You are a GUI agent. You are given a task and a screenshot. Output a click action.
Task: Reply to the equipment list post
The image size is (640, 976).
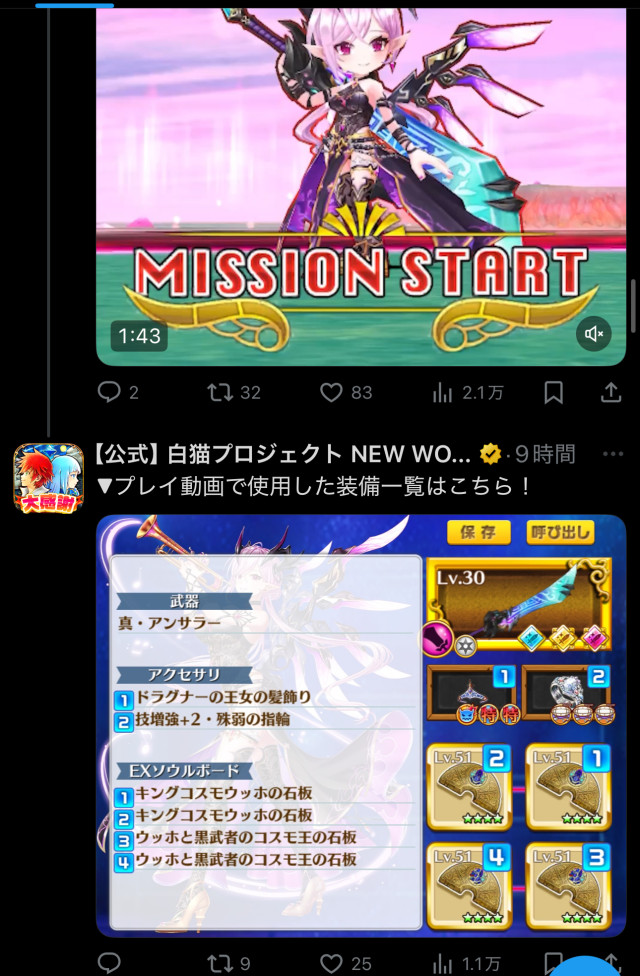109,963
